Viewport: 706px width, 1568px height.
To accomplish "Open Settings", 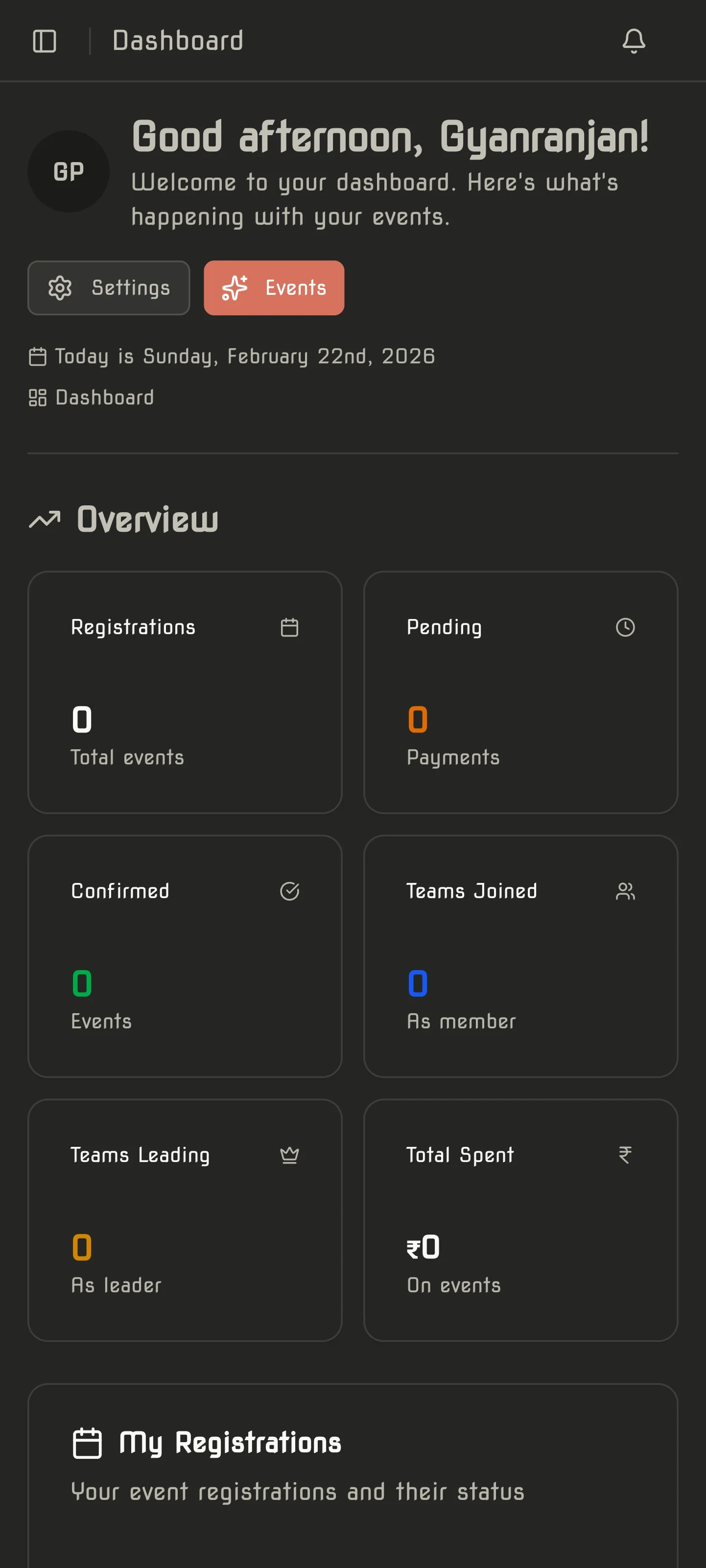I will click(x=109, y=288).
